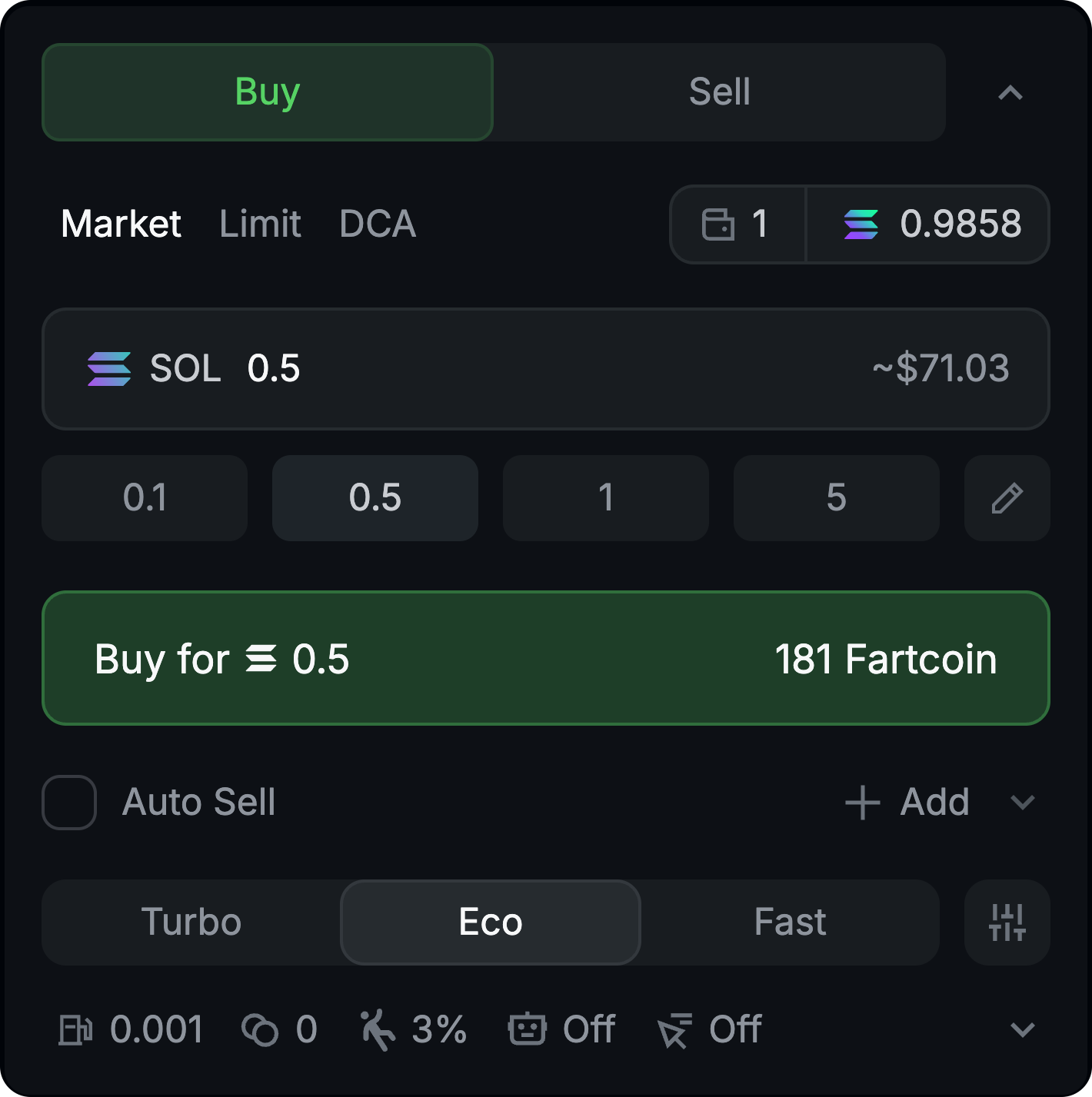This screenshot has height=1097, width=1092.
Task: Select the Fast speed option
Action: 790,922
